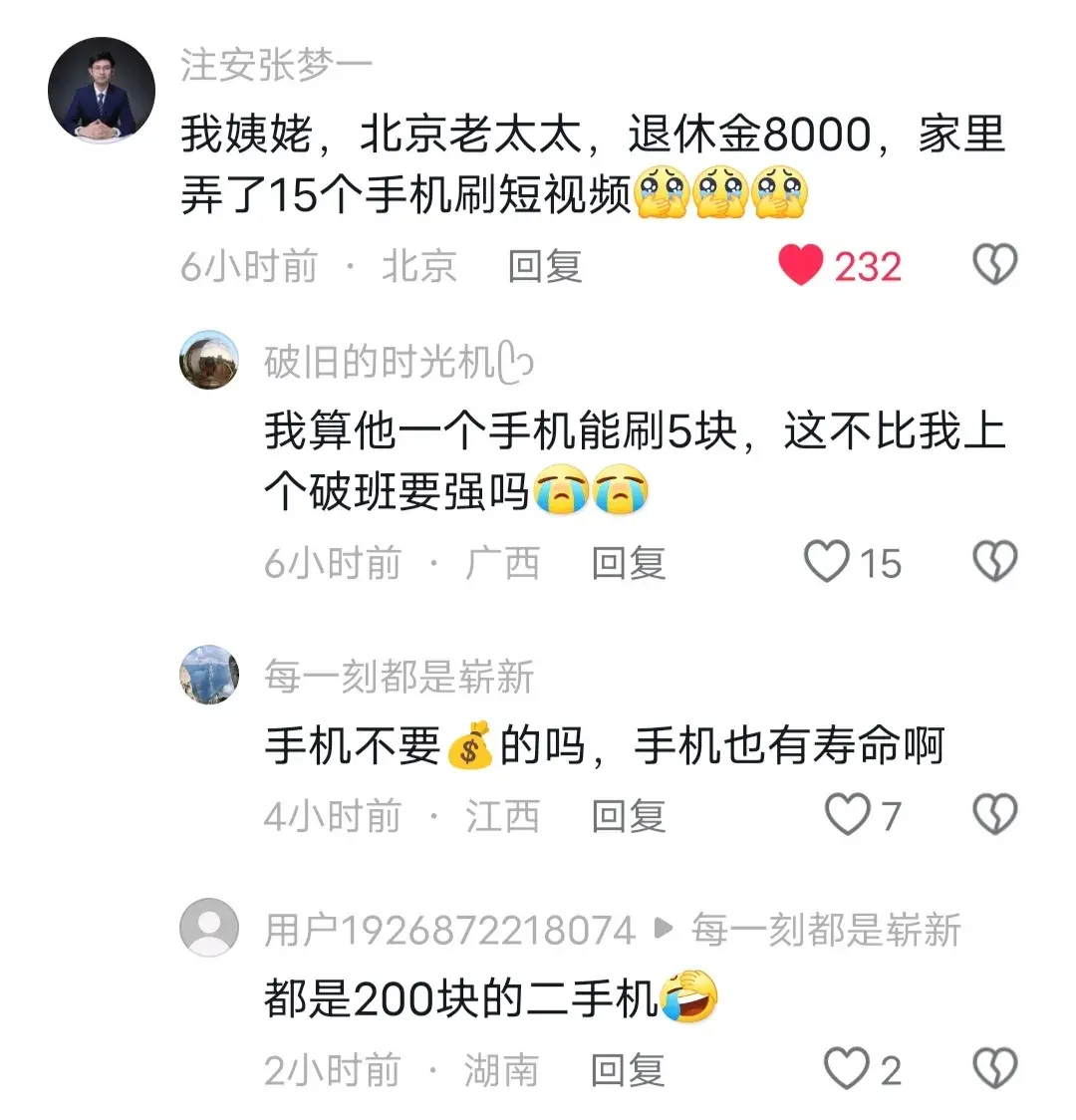Dislike 注安张梦一's comment
Viewport: 1076px width, 1120px height.
tap(994, 265)
